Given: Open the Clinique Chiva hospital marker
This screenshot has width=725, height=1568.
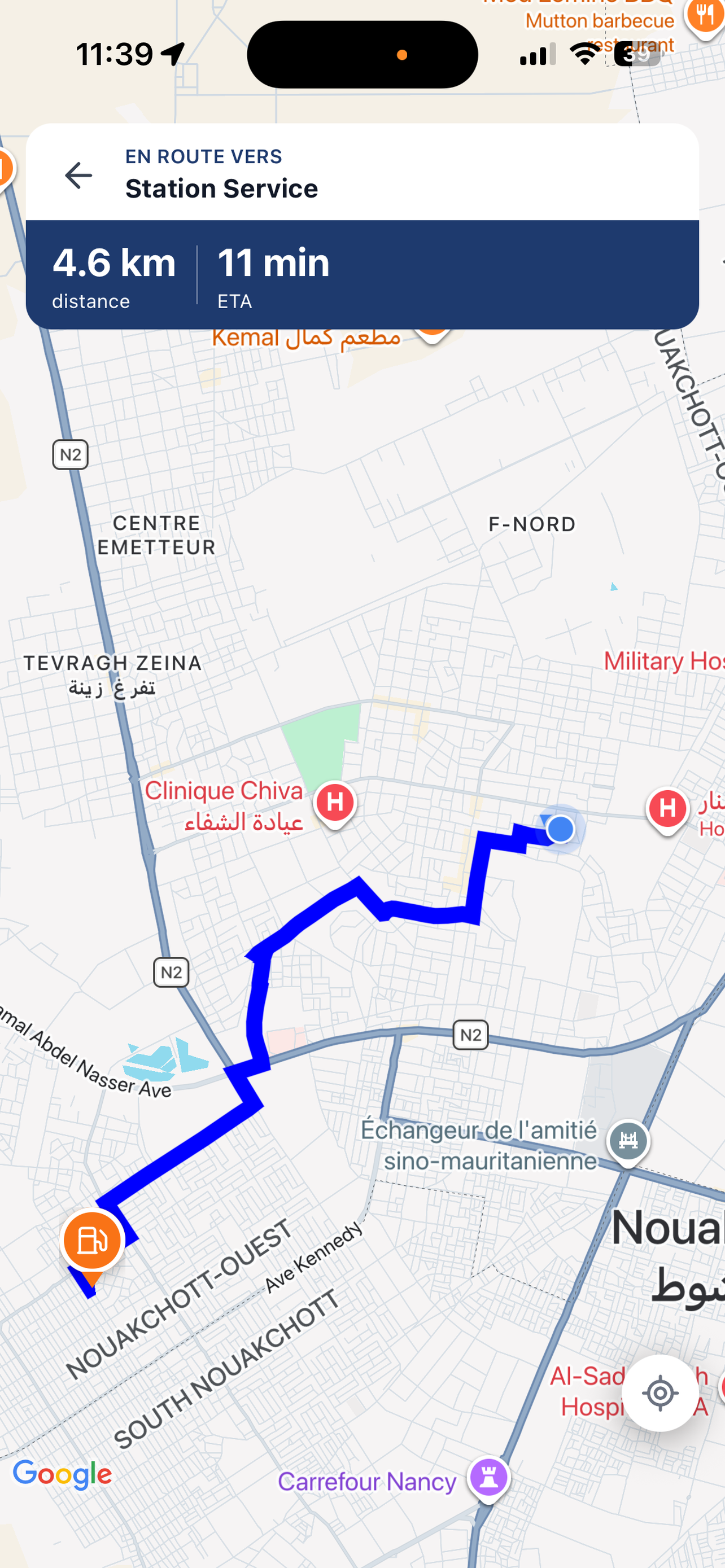Looking at the screenshot, I should (x=335, y=805).
